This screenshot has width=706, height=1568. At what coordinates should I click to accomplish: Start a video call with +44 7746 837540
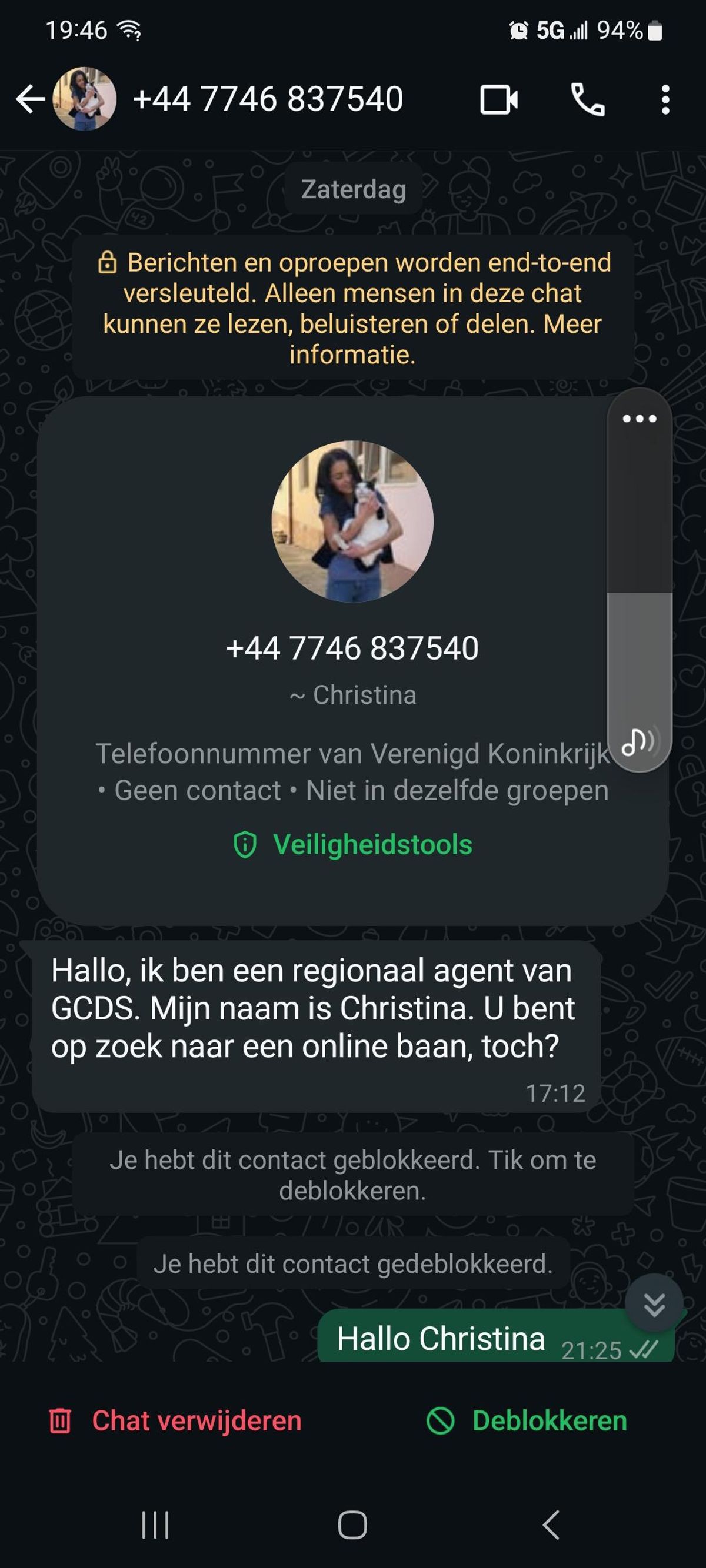point(499,100)
